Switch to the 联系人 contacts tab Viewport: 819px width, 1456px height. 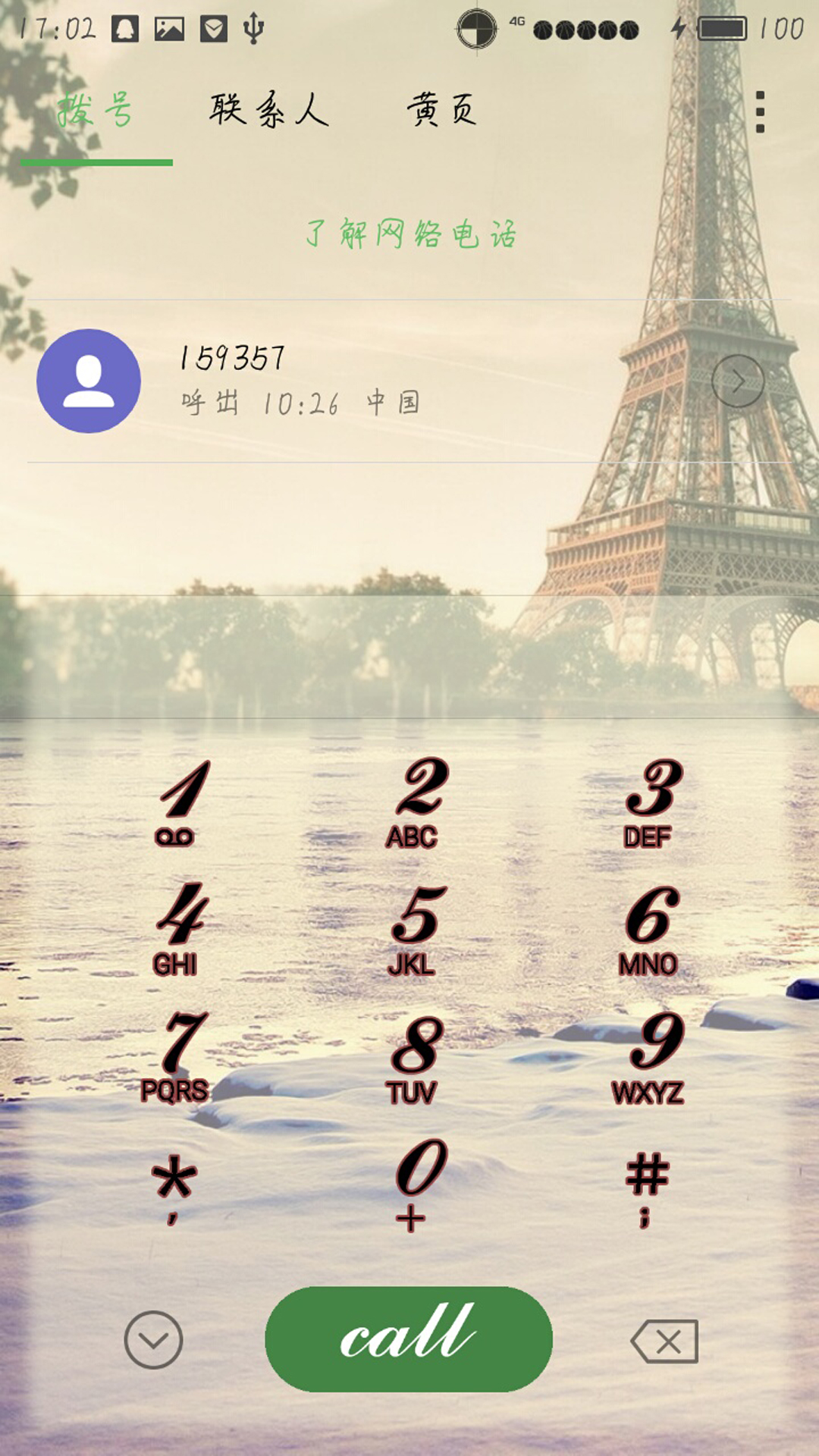tap(269, 110)
